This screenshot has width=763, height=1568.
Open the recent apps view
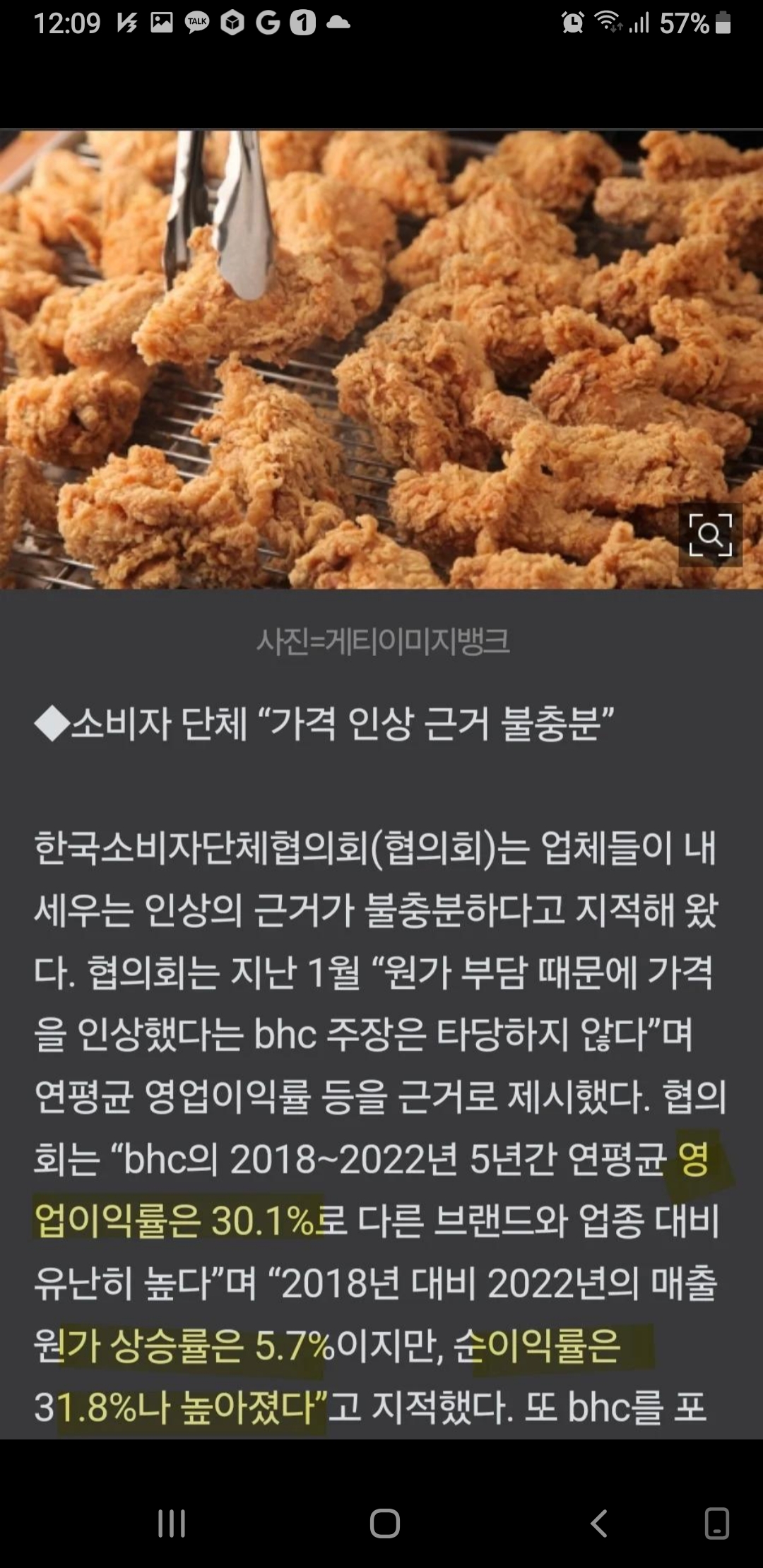[172, 1524]
